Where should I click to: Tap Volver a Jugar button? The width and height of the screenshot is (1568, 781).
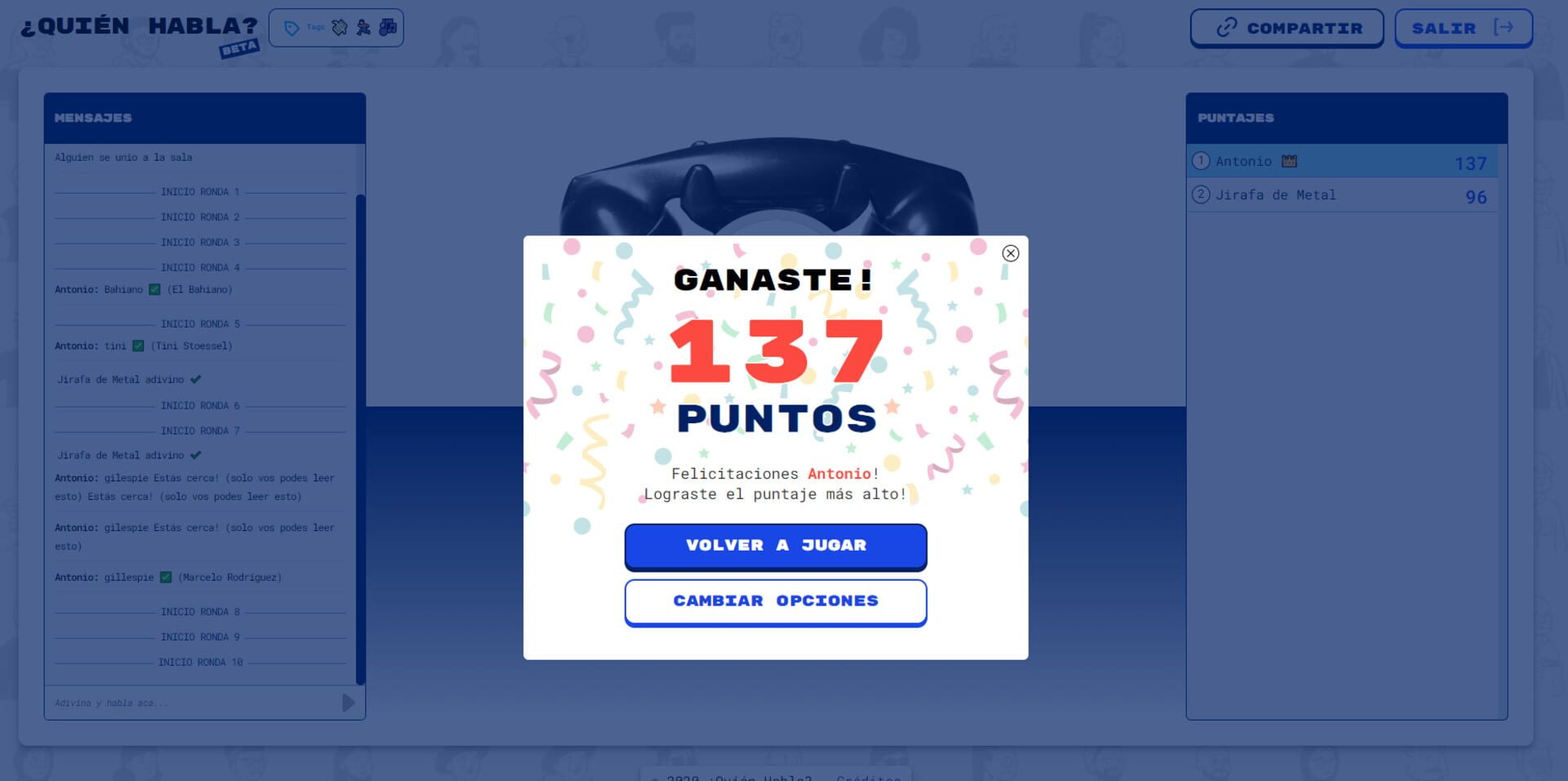(775, 546)
